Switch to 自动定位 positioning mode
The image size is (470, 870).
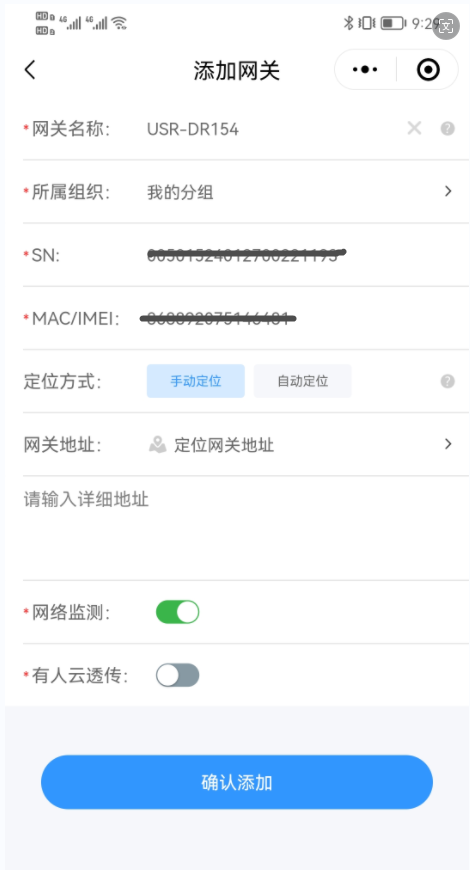tap(302, 381)
